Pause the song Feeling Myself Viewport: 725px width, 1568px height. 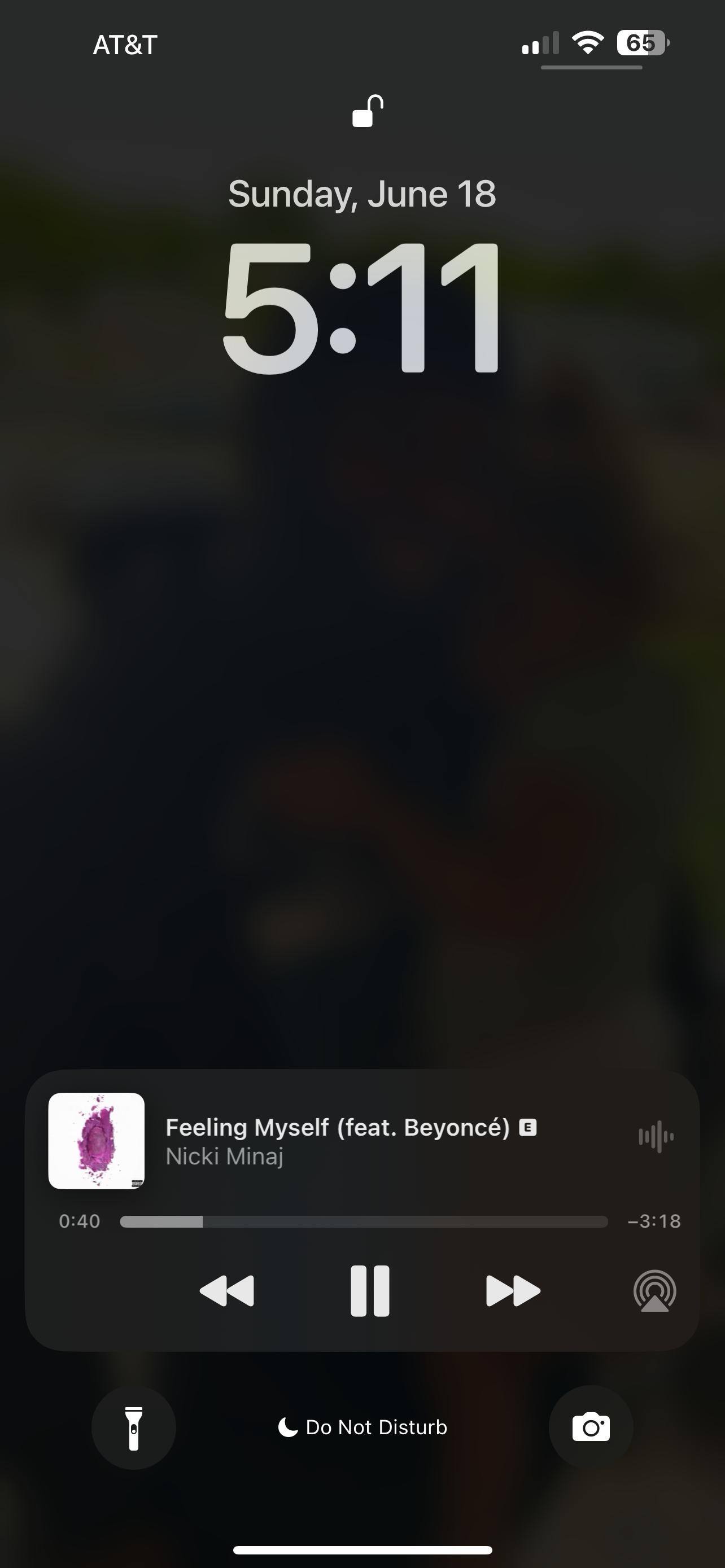tap(369, 1290)
